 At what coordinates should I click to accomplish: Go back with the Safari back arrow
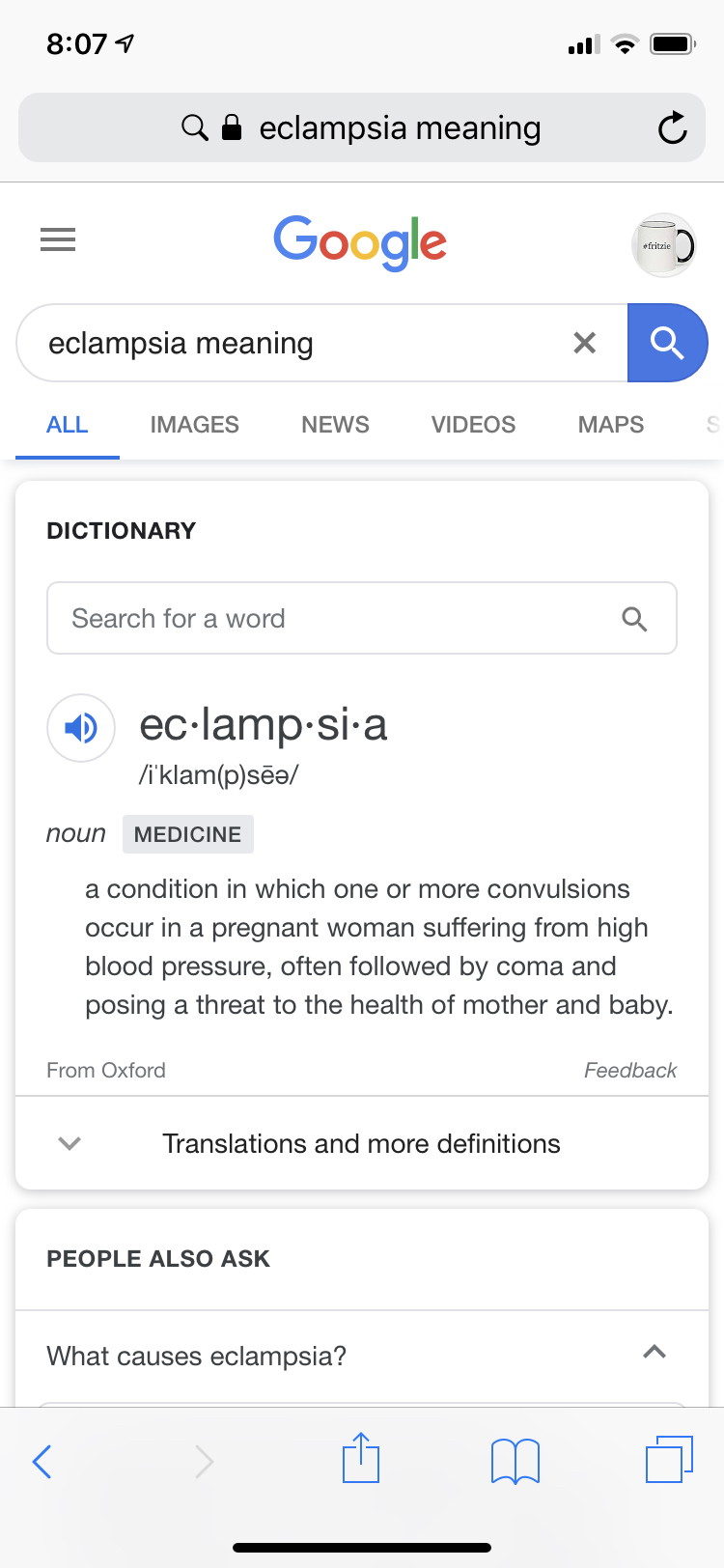pos(42,1461)
